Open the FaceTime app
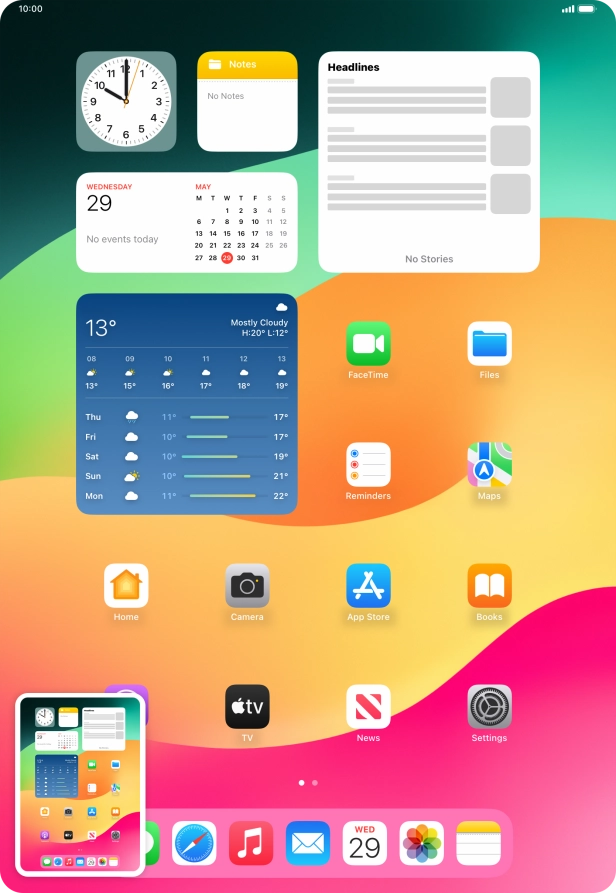The height and width of the screenshot is (893, 616). tap(368, 344)
